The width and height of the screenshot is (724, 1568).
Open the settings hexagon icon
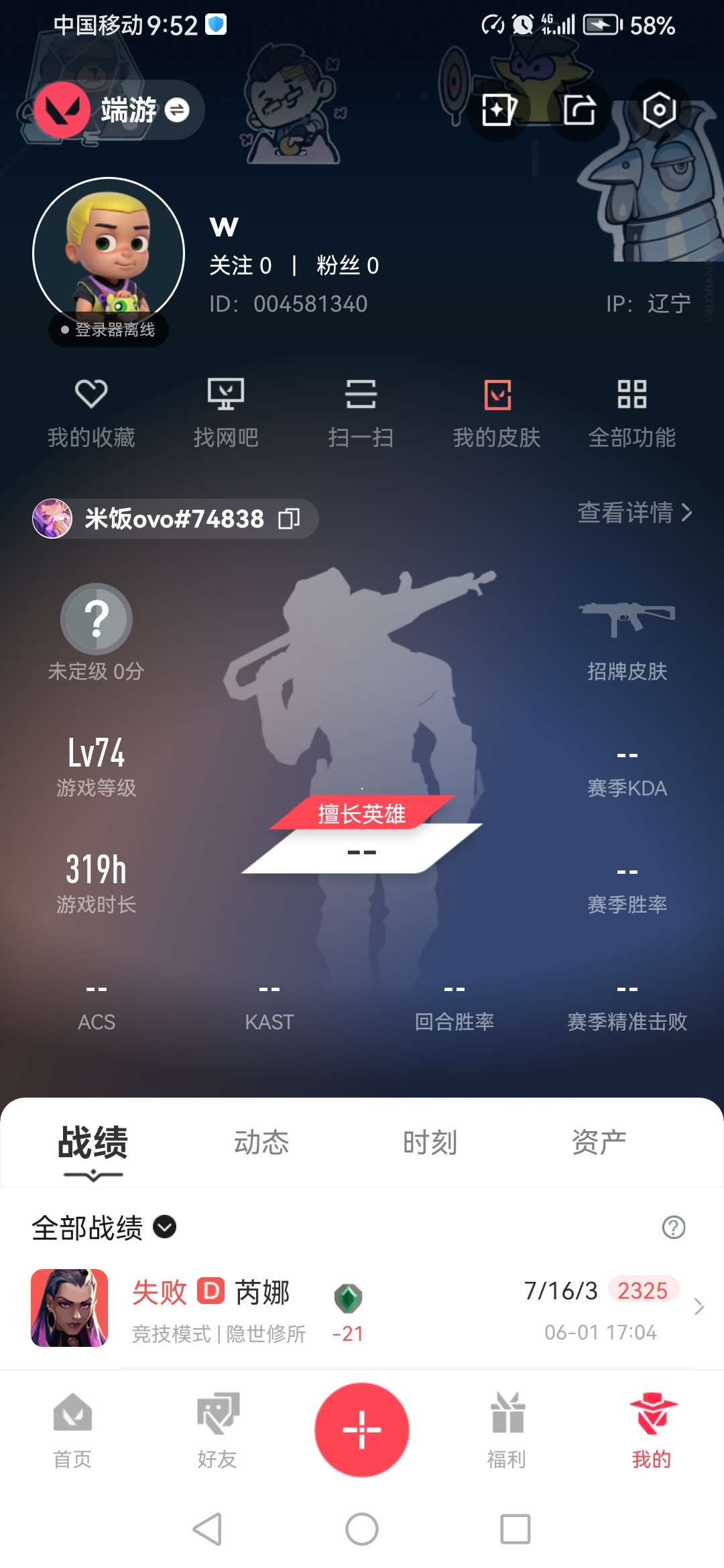(x=658, y=110)
